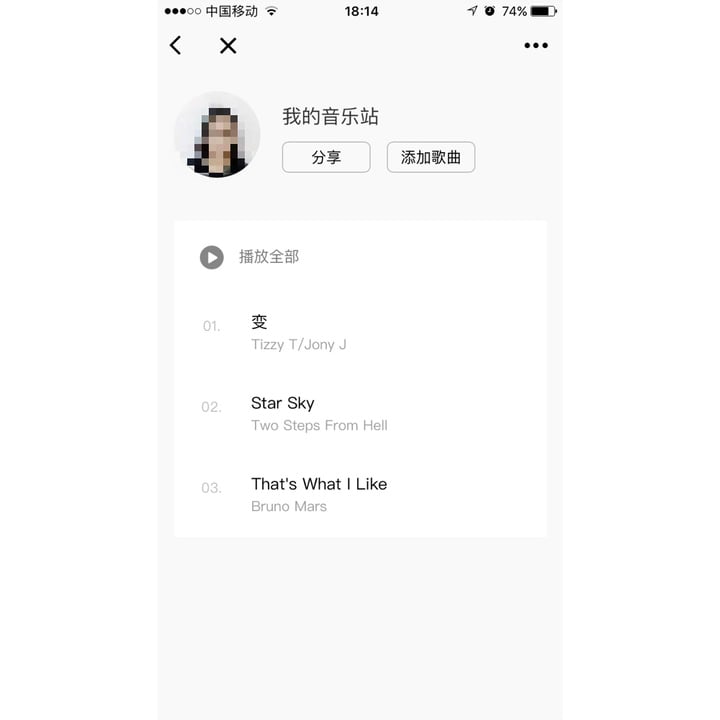
Task: Close the page with the X icon
Action: [x=228, y=45]
